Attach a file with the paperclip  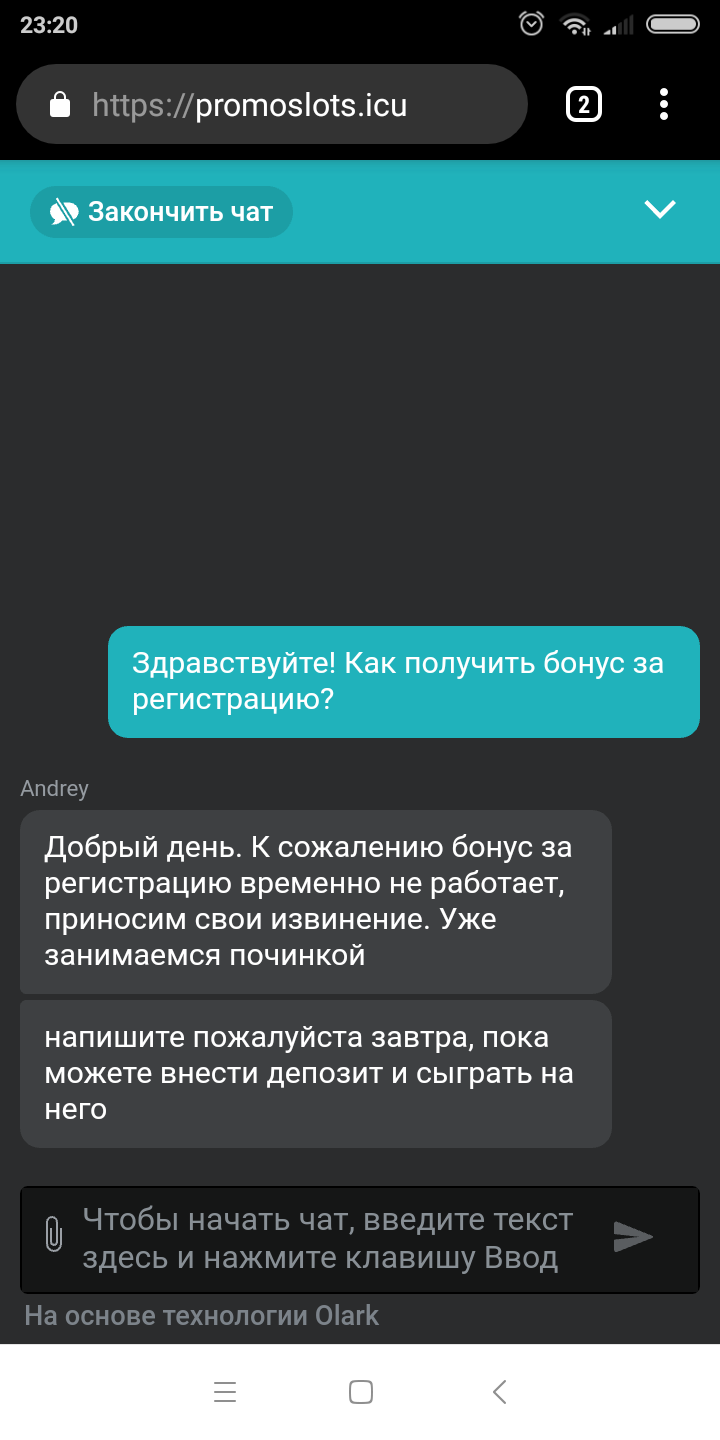(53, 1235)
